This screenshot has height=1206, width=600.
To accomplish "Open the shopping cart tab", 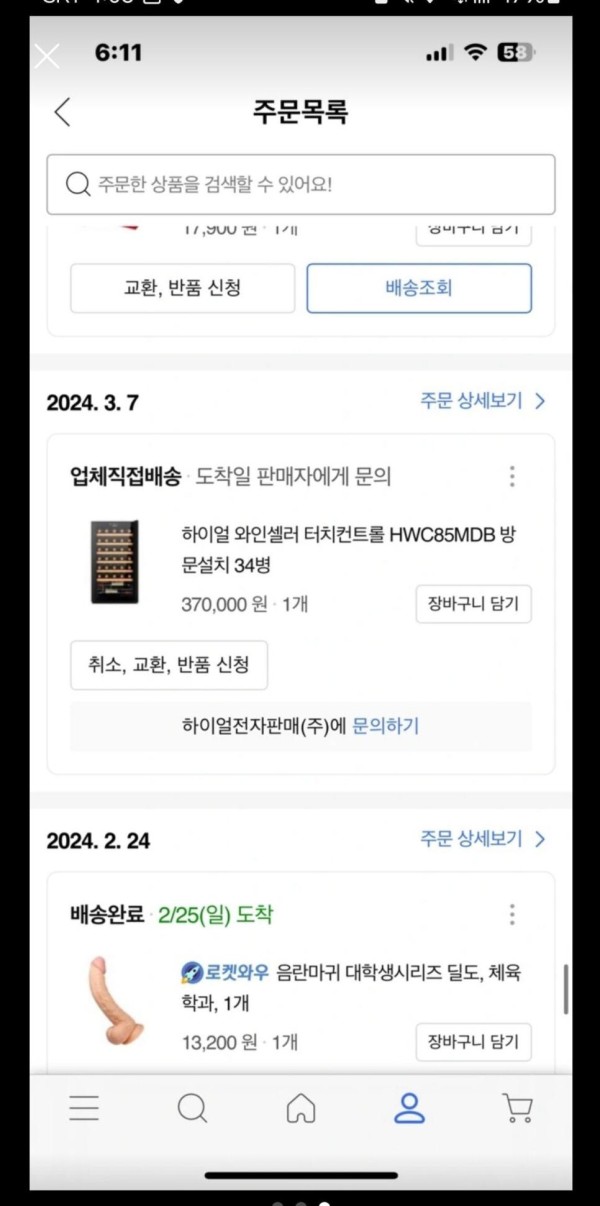I will pos(517,1107).
